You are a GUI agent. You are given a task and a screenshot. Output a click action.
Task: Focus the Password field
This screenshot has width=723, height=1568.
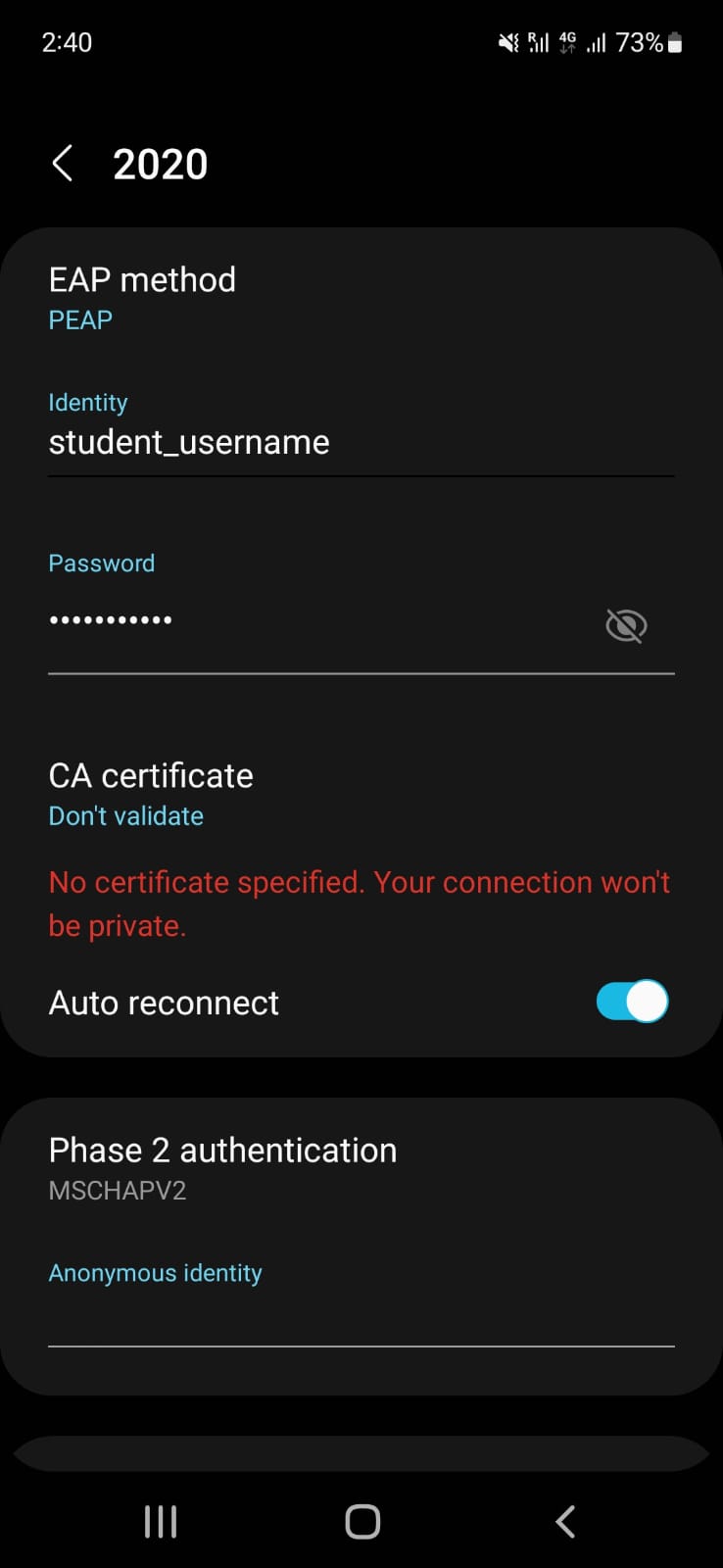(x=321, y=621)
